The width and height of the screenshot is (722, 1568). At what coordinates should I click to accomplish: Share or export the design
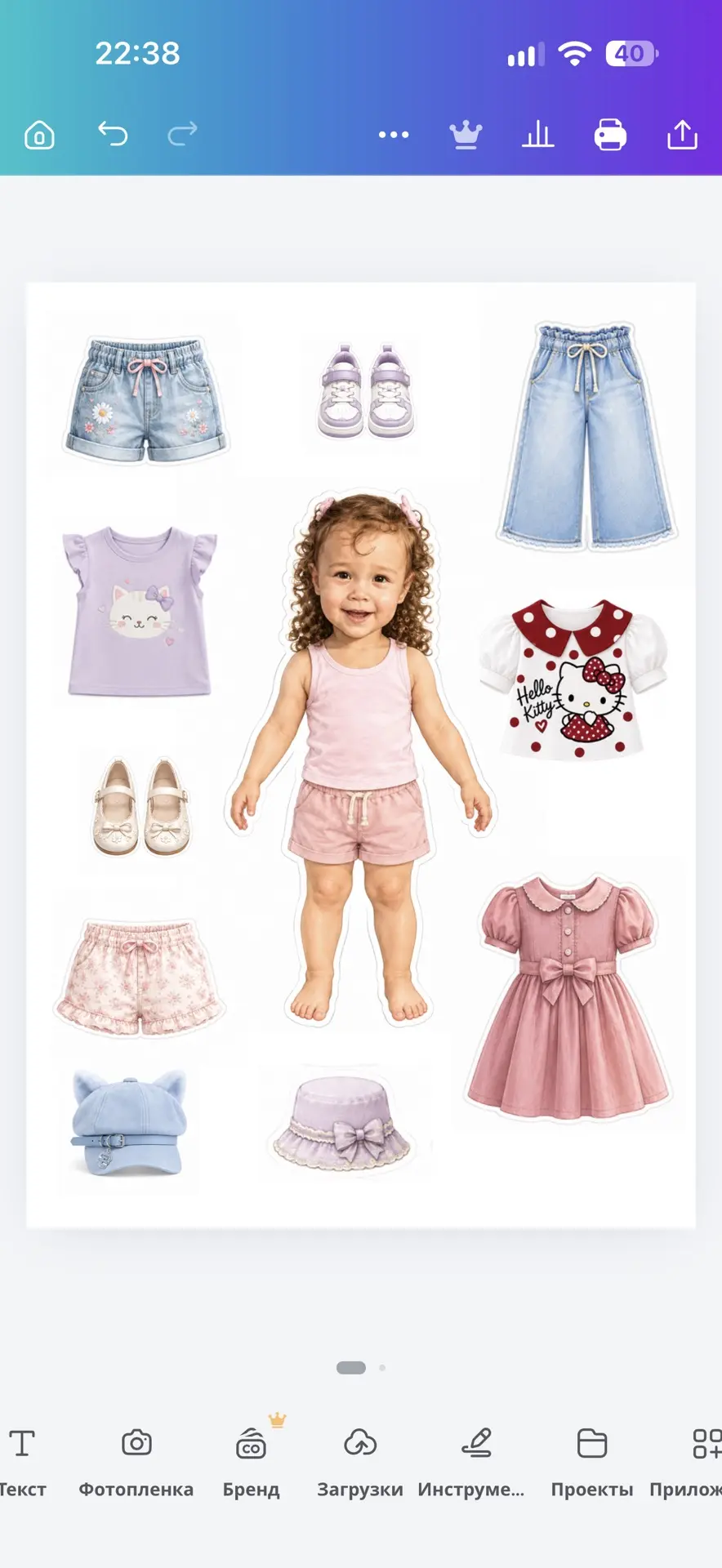coord(682,135)
